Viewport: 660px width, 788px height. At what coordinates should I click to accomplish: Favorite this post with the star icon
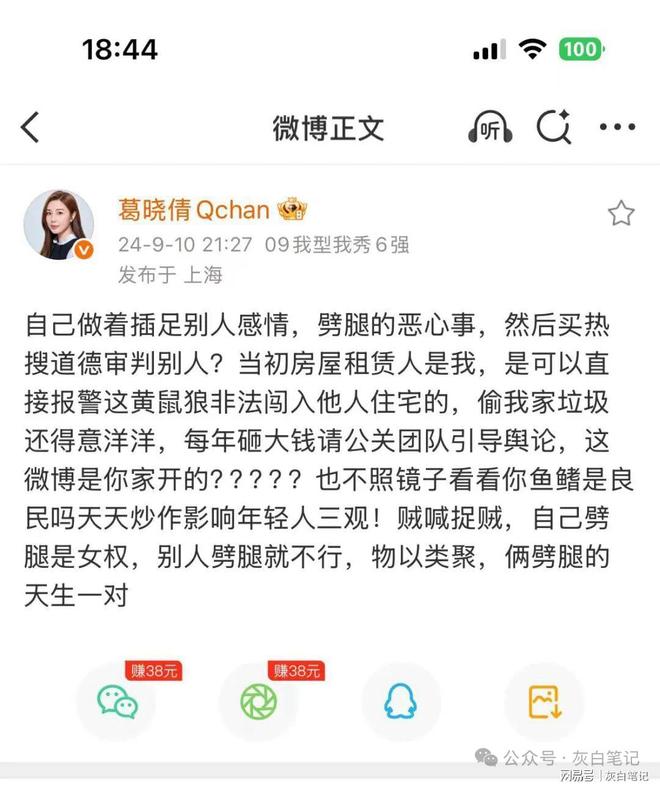point(620,213)
